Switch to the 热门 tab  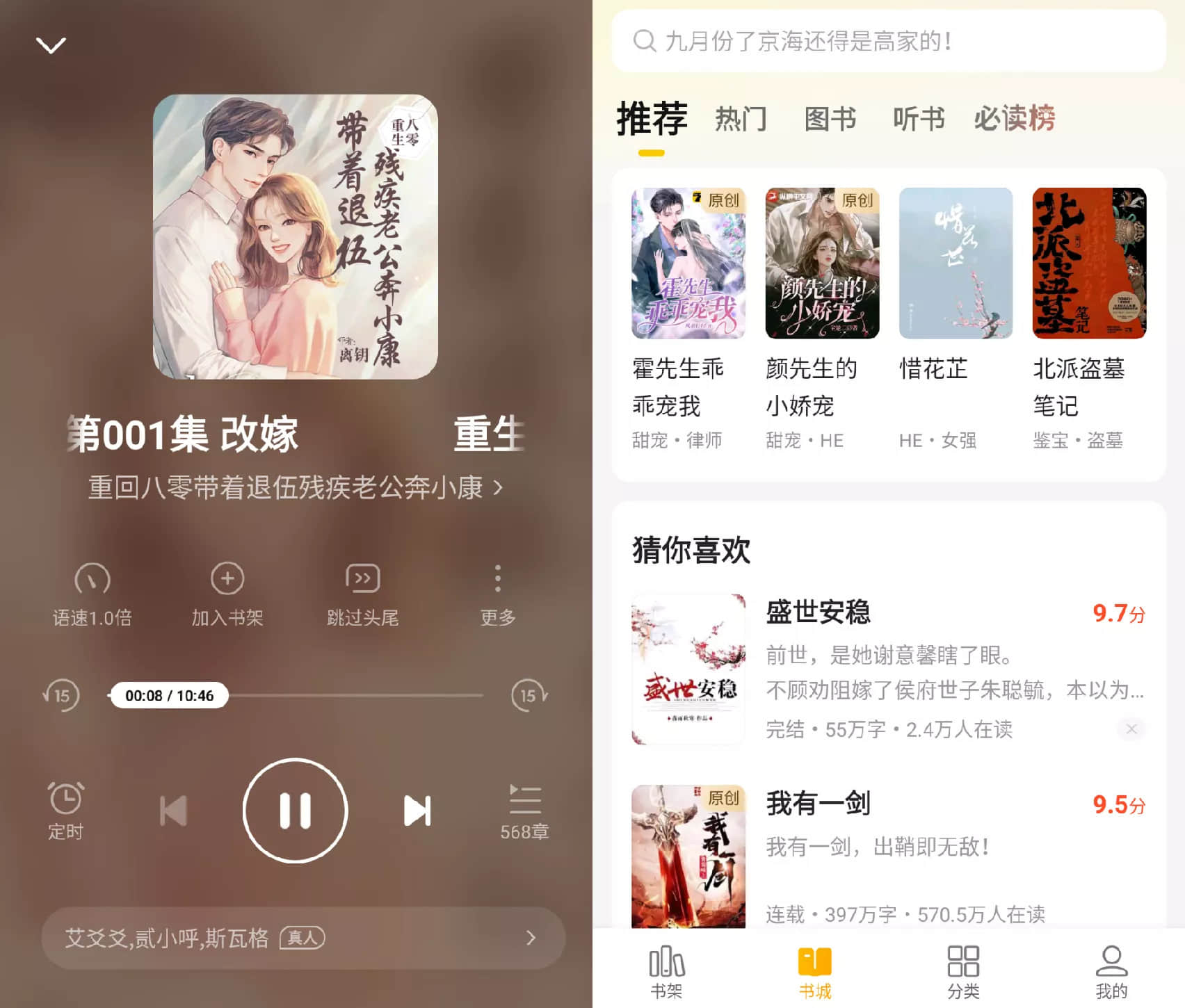tap(741, 119)
